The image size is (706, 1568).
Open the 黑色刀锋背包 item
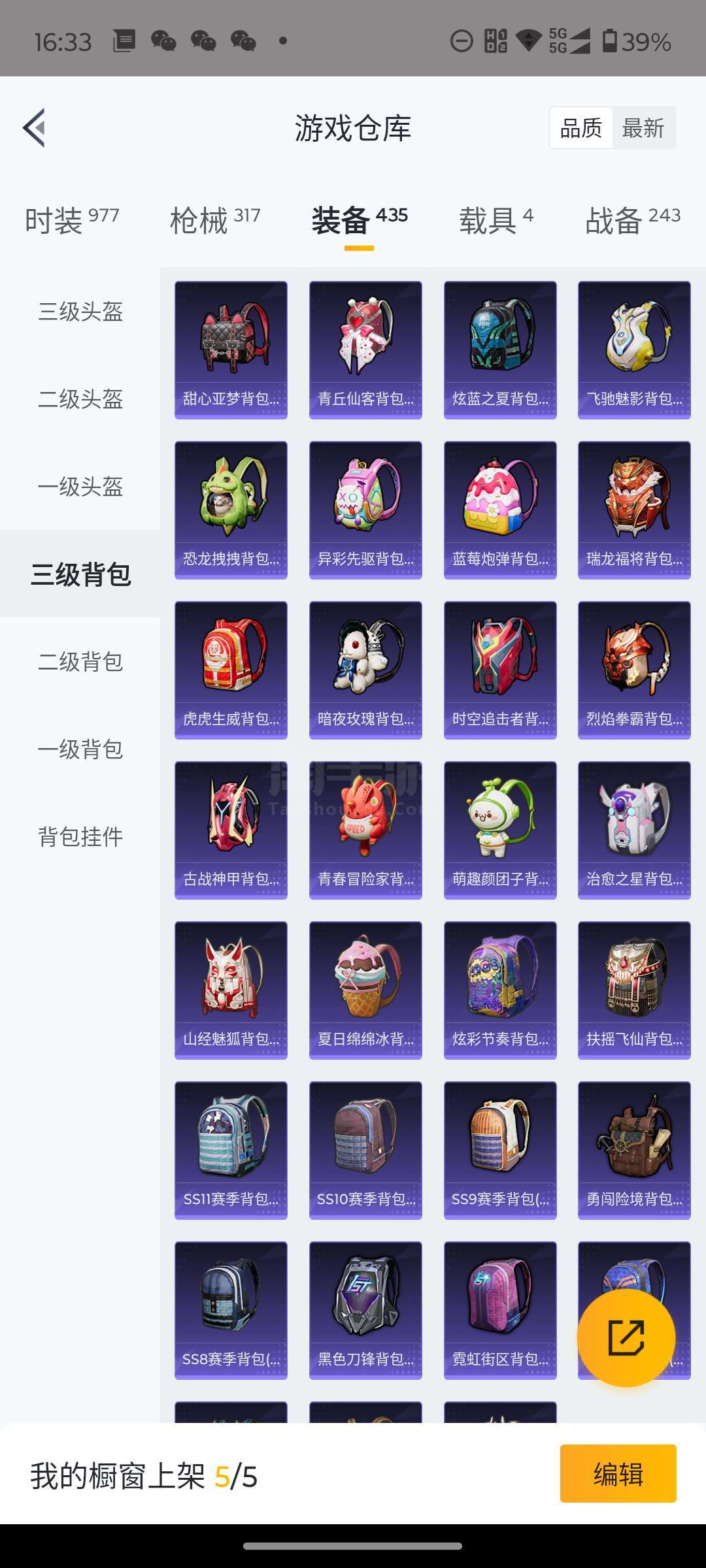pyautogui.click(x=365, y=1311)
